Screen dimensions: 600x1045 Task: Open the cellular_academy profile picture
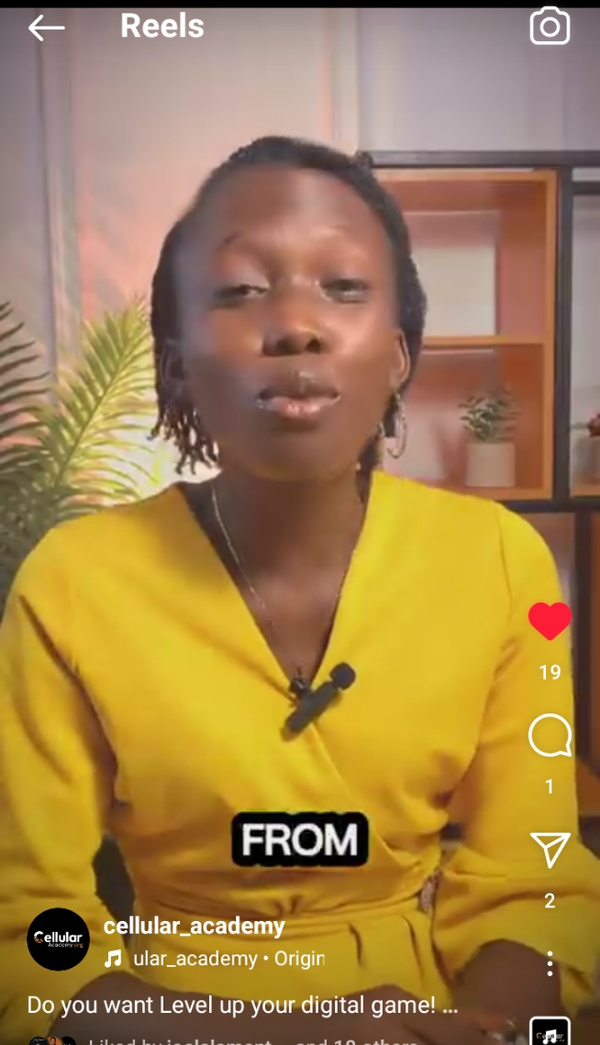(58, 939)
